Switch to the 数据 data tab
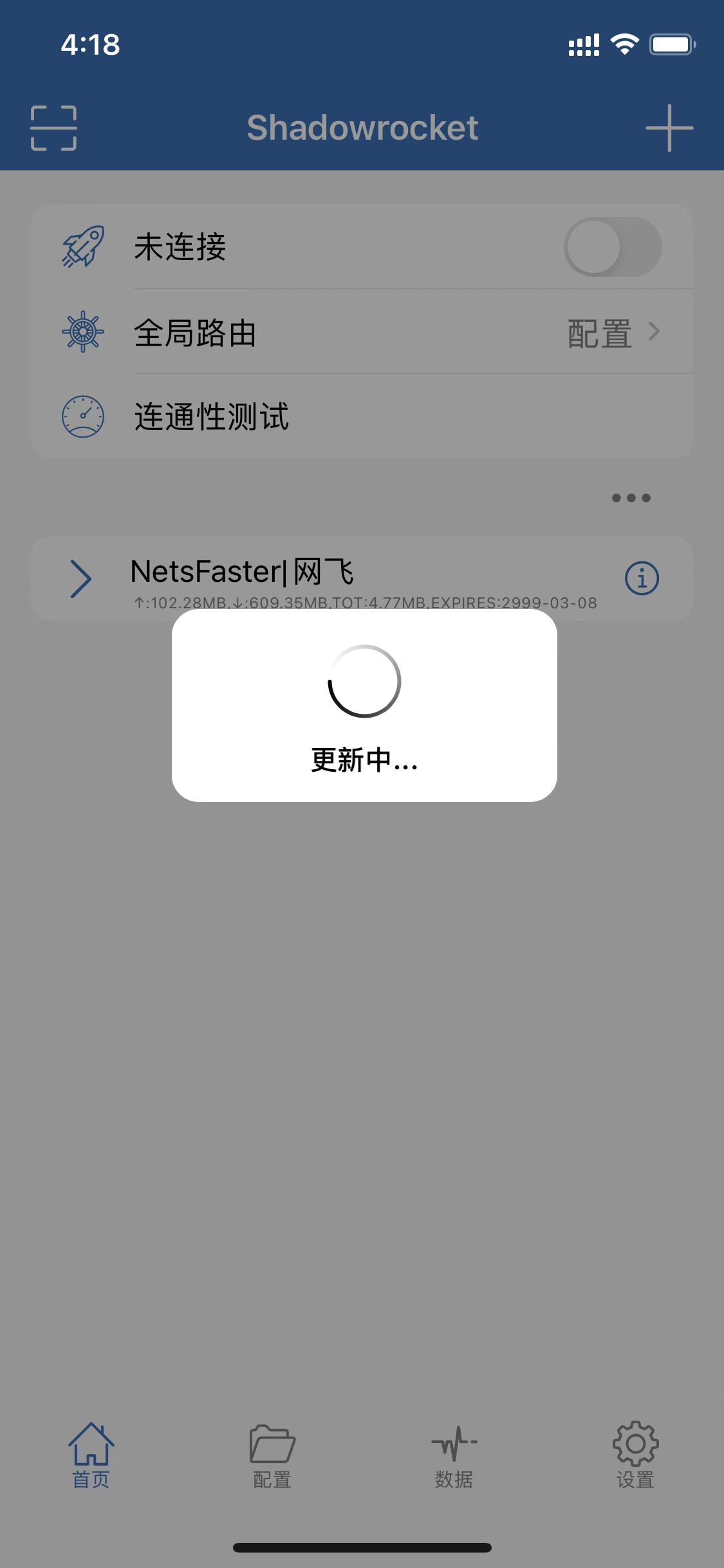724x1568 pixels. click(454, 1455)
